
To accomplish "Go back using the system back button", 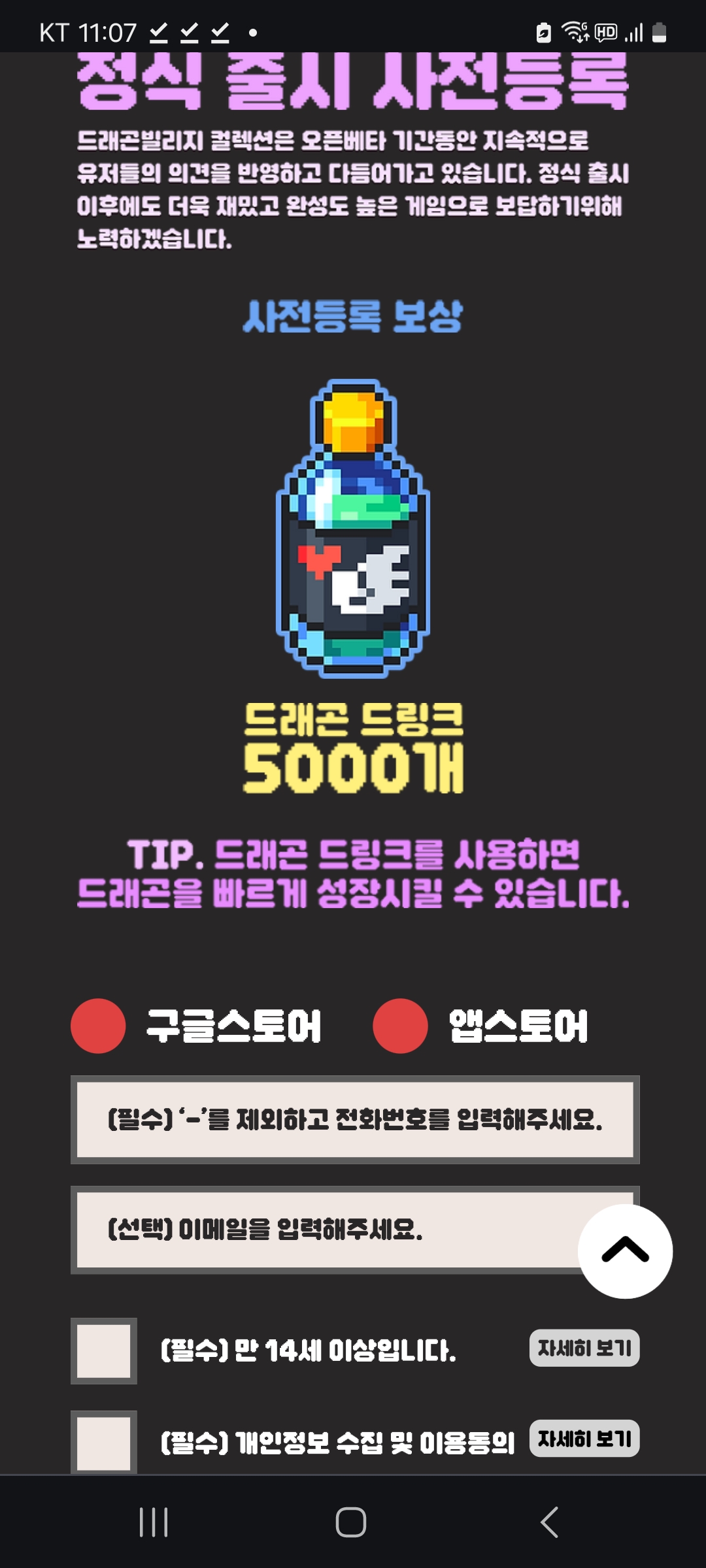I will [549, 1522].
